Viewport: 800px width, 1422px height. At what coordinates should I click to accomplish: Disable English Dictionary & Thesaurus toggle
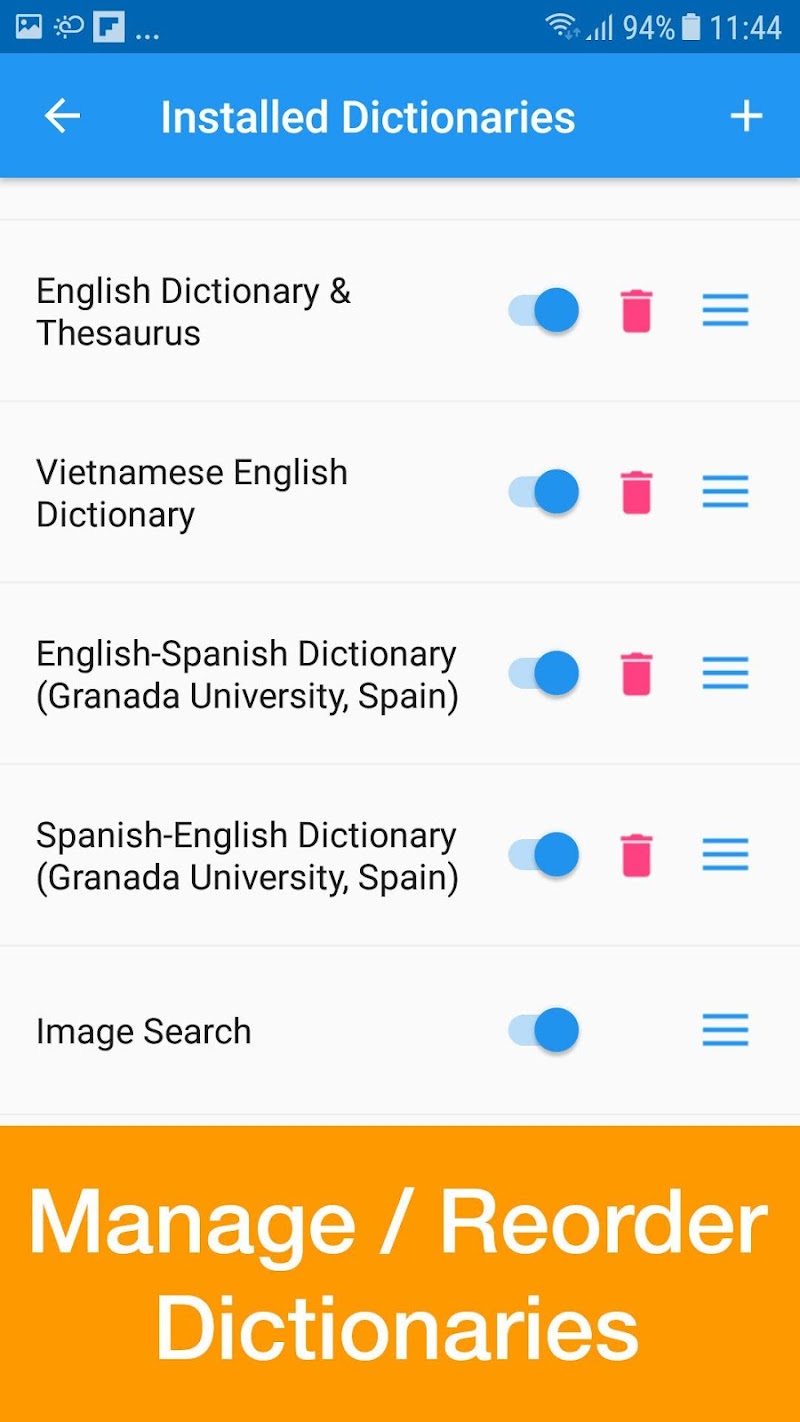[545, 310]
